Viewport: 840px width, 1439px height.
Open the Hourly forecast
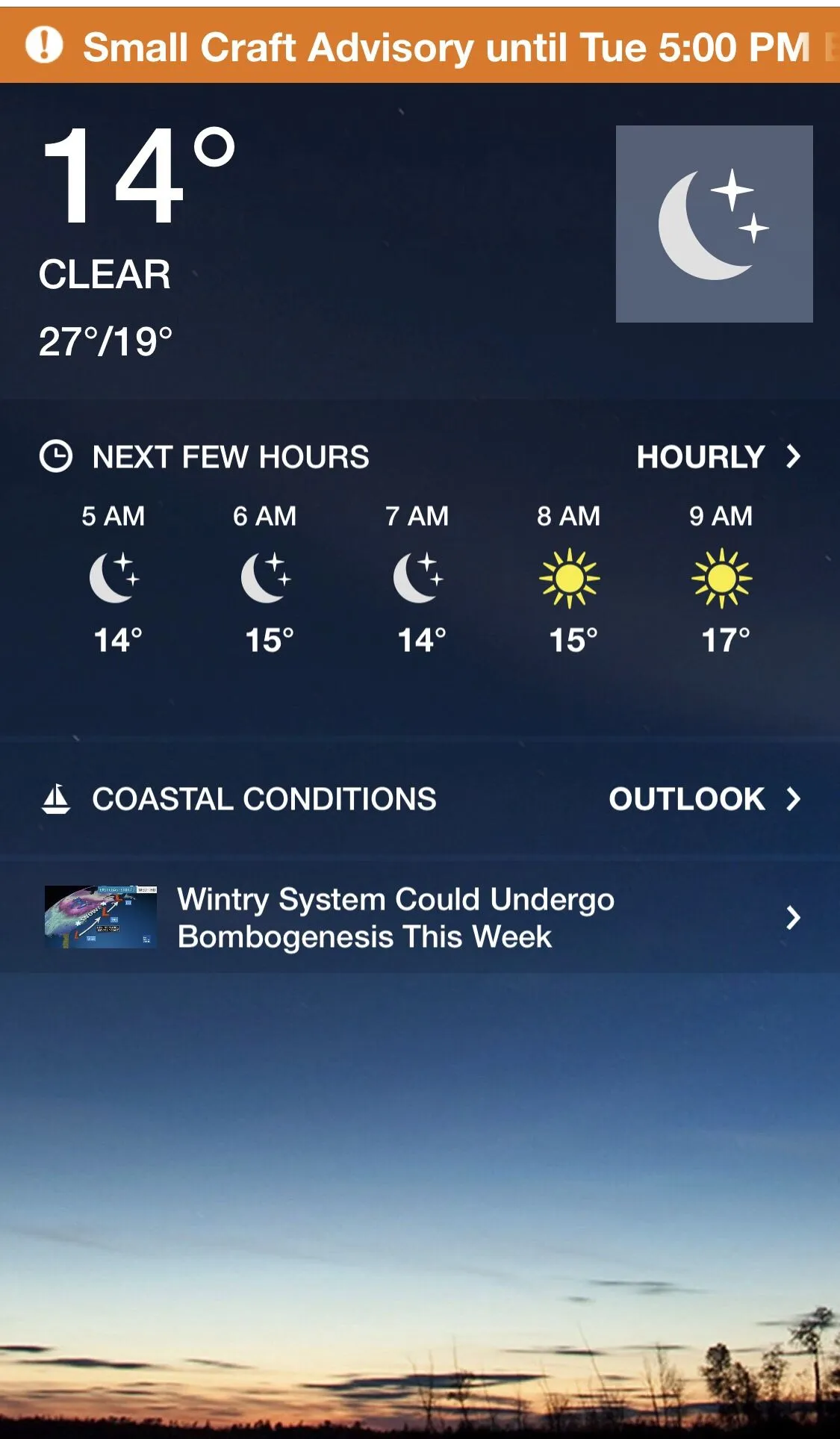(718, 457)
